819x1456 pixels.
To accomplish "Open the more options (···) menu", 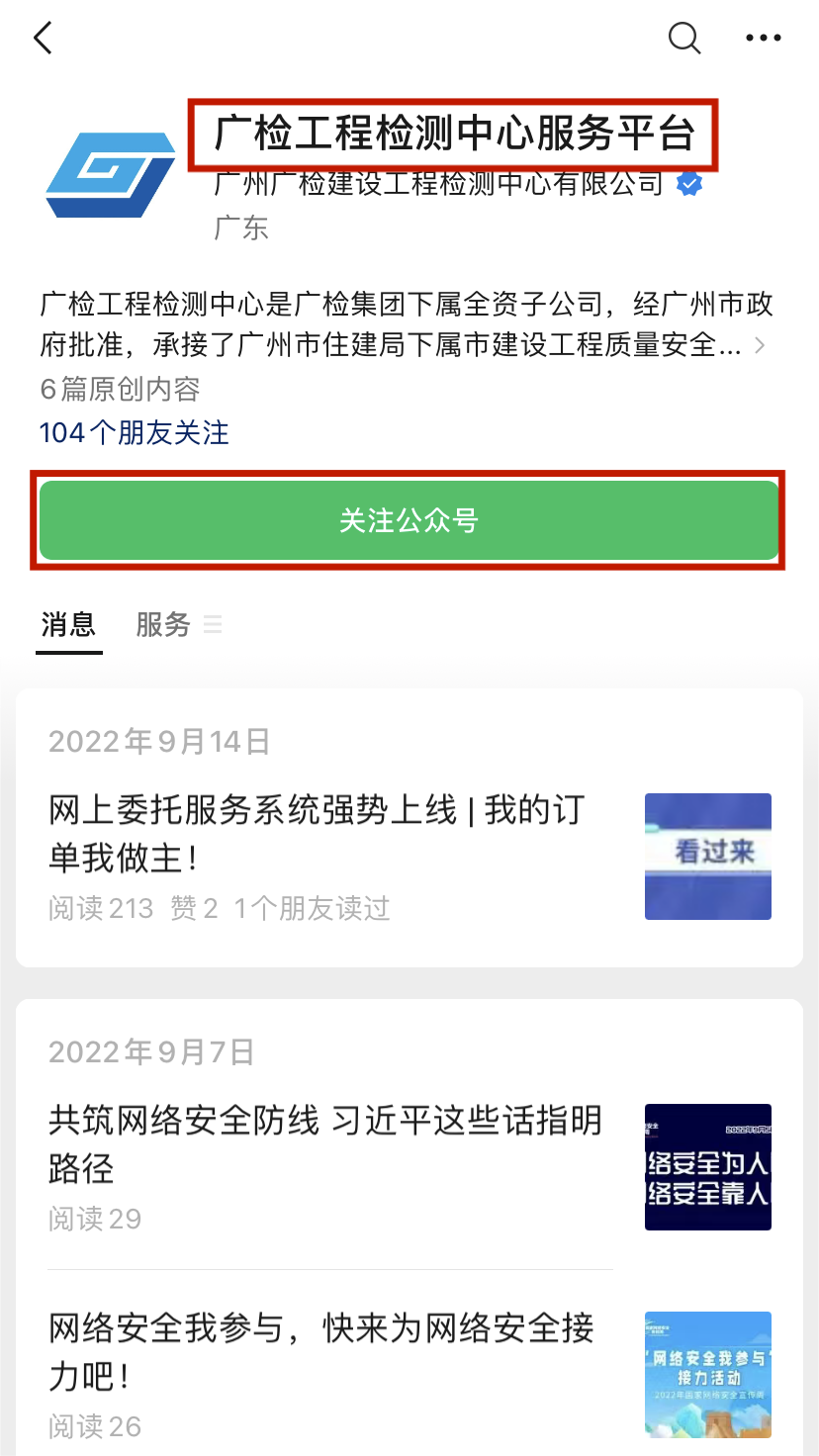I will point(764,38).
